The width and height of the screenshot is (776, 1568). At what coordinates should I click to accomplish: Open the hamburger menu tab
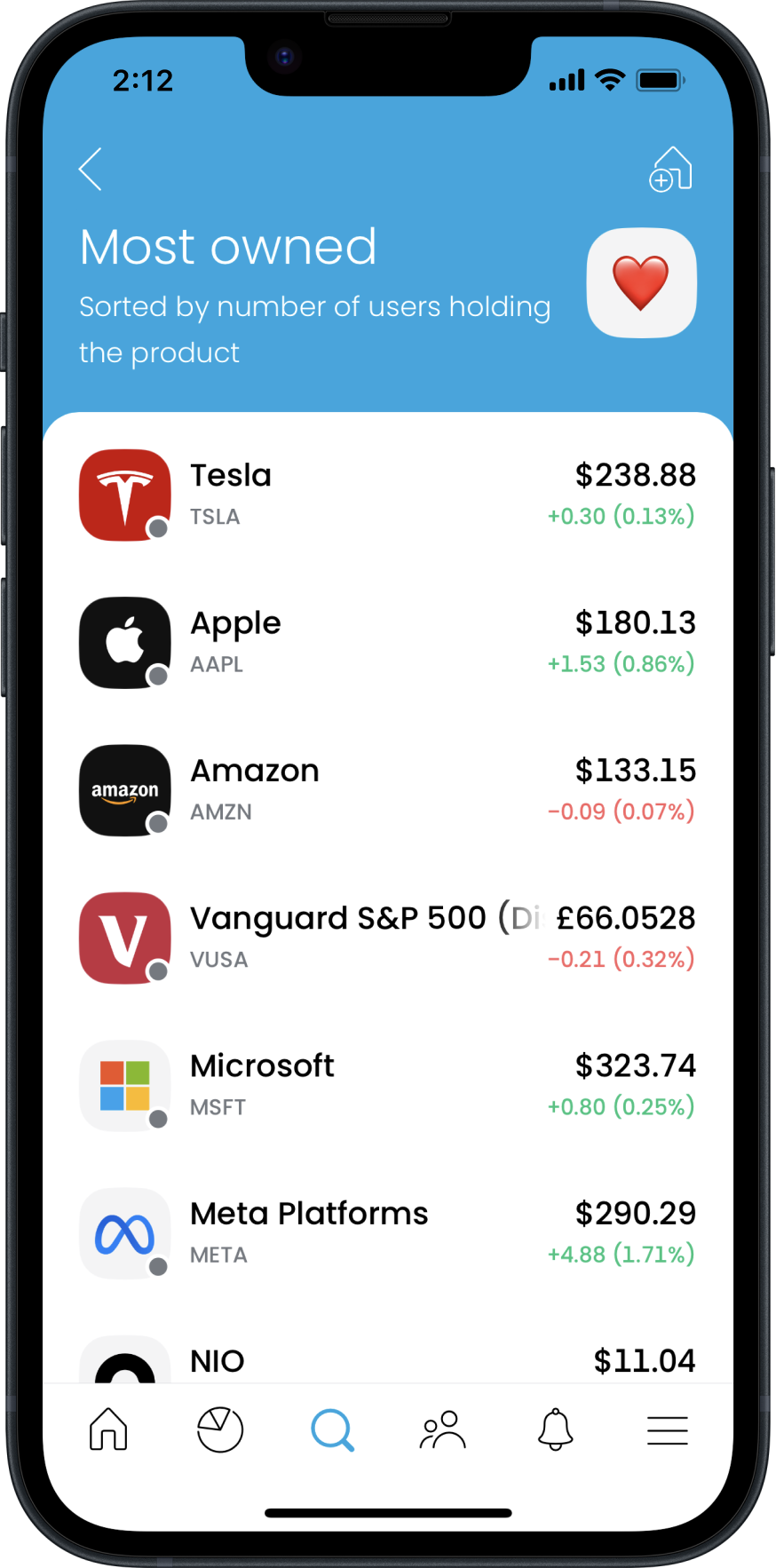pyautogui.click(x=668, y=1430)
